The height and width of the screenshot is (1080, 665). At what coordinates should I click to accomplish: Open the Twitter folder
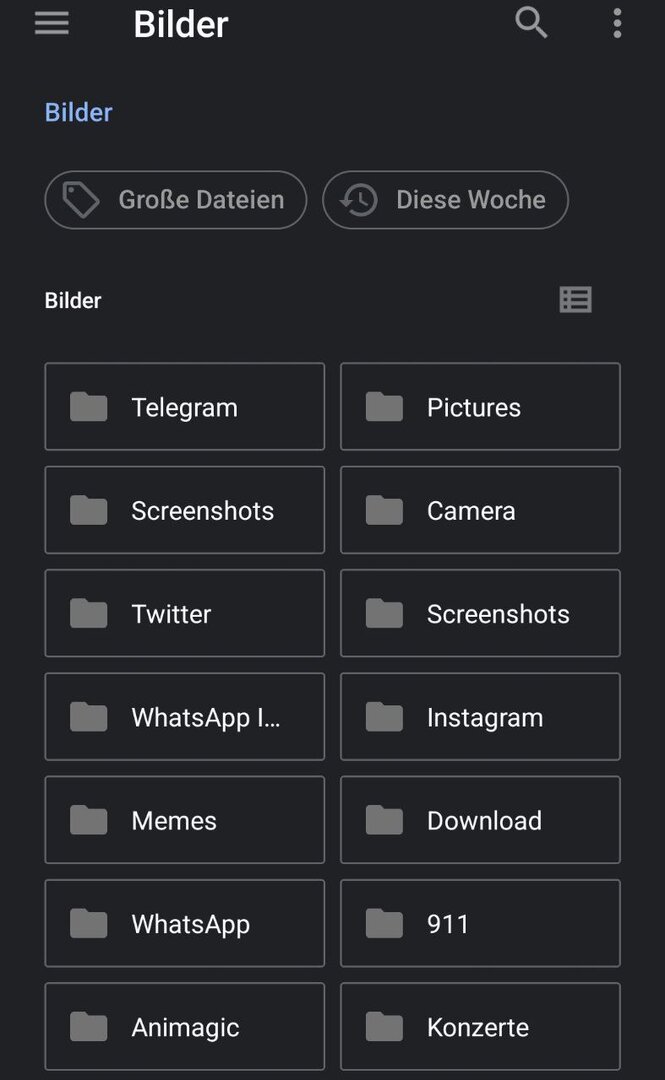tap(185, 613)
